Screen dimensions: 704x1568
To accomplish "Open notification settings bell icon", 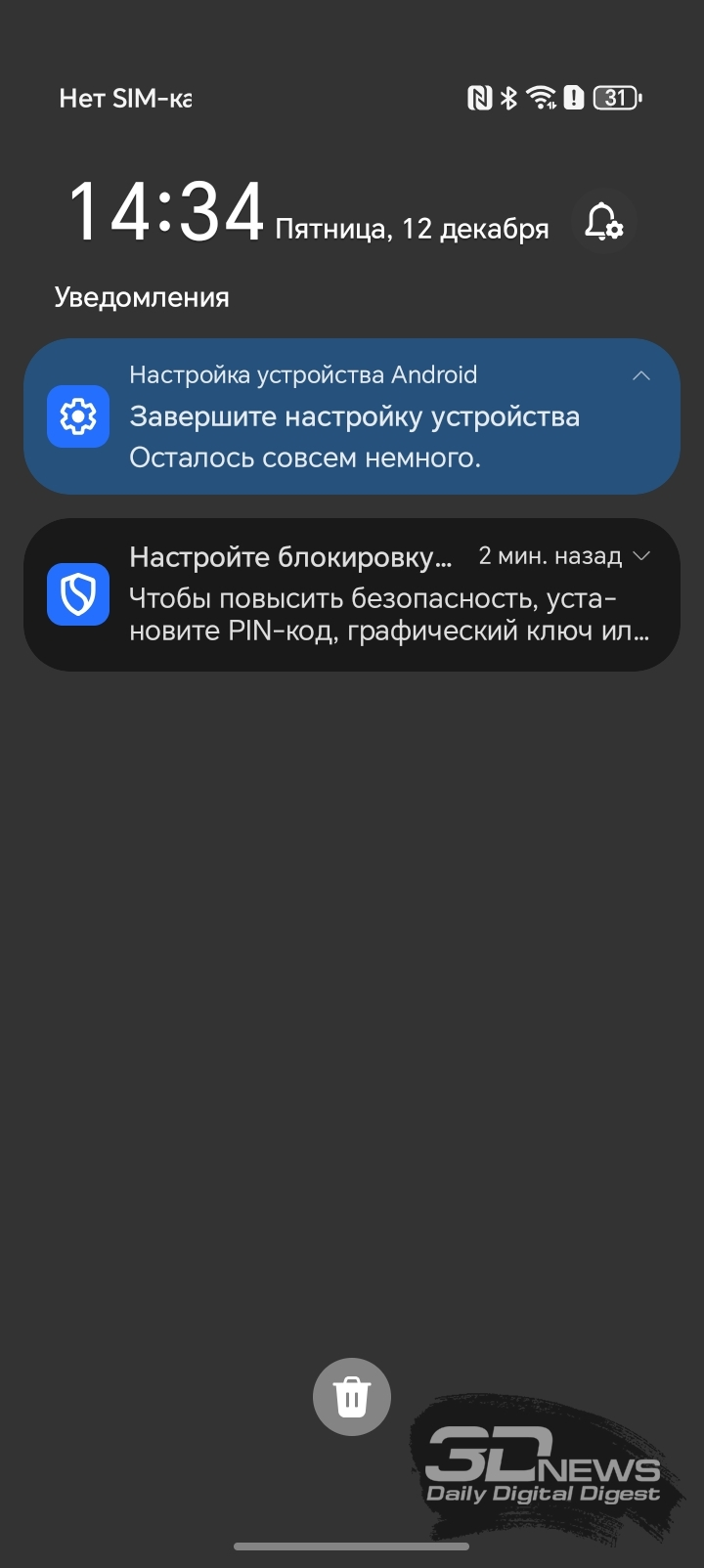I will coord(603,223).
